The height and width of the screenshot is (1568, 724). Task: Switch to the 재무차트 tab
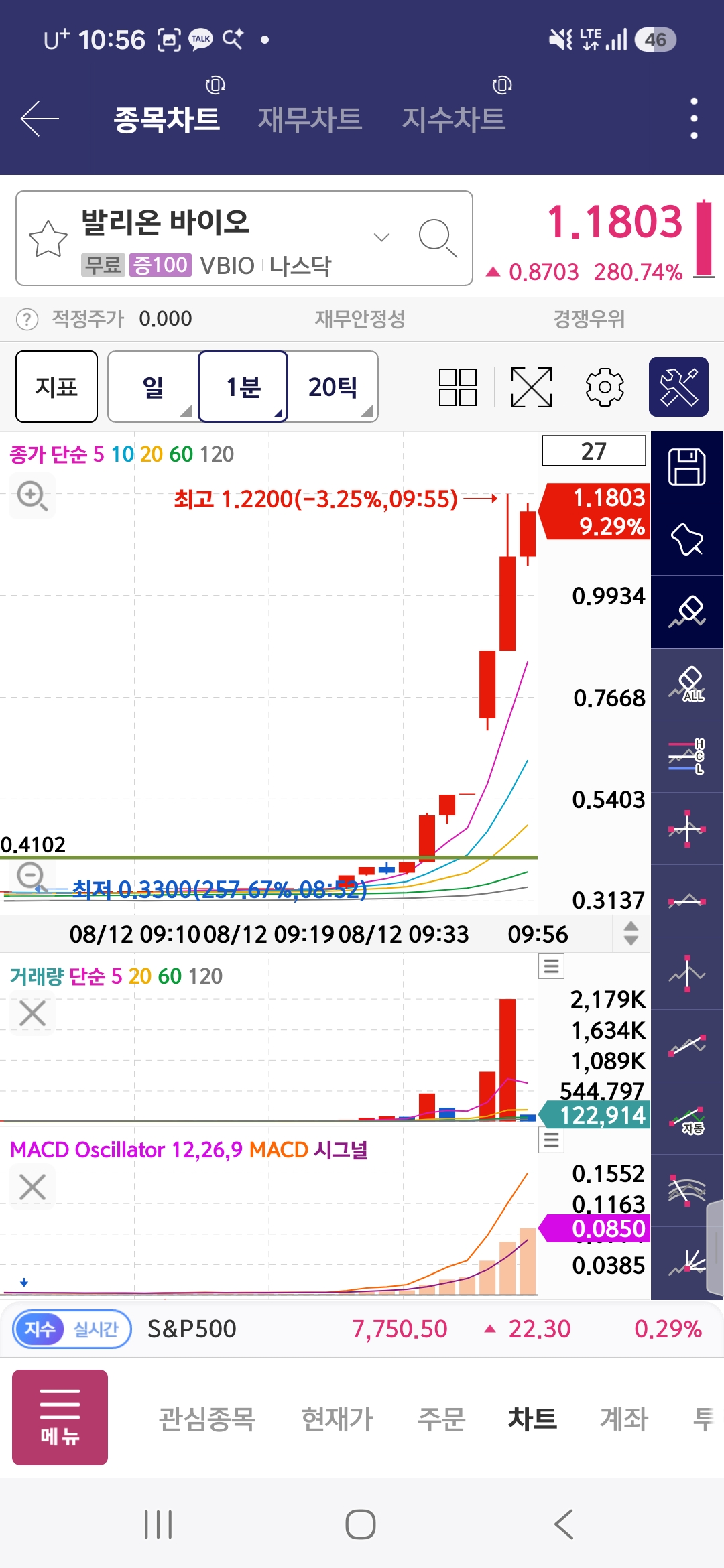coord(310,119)
